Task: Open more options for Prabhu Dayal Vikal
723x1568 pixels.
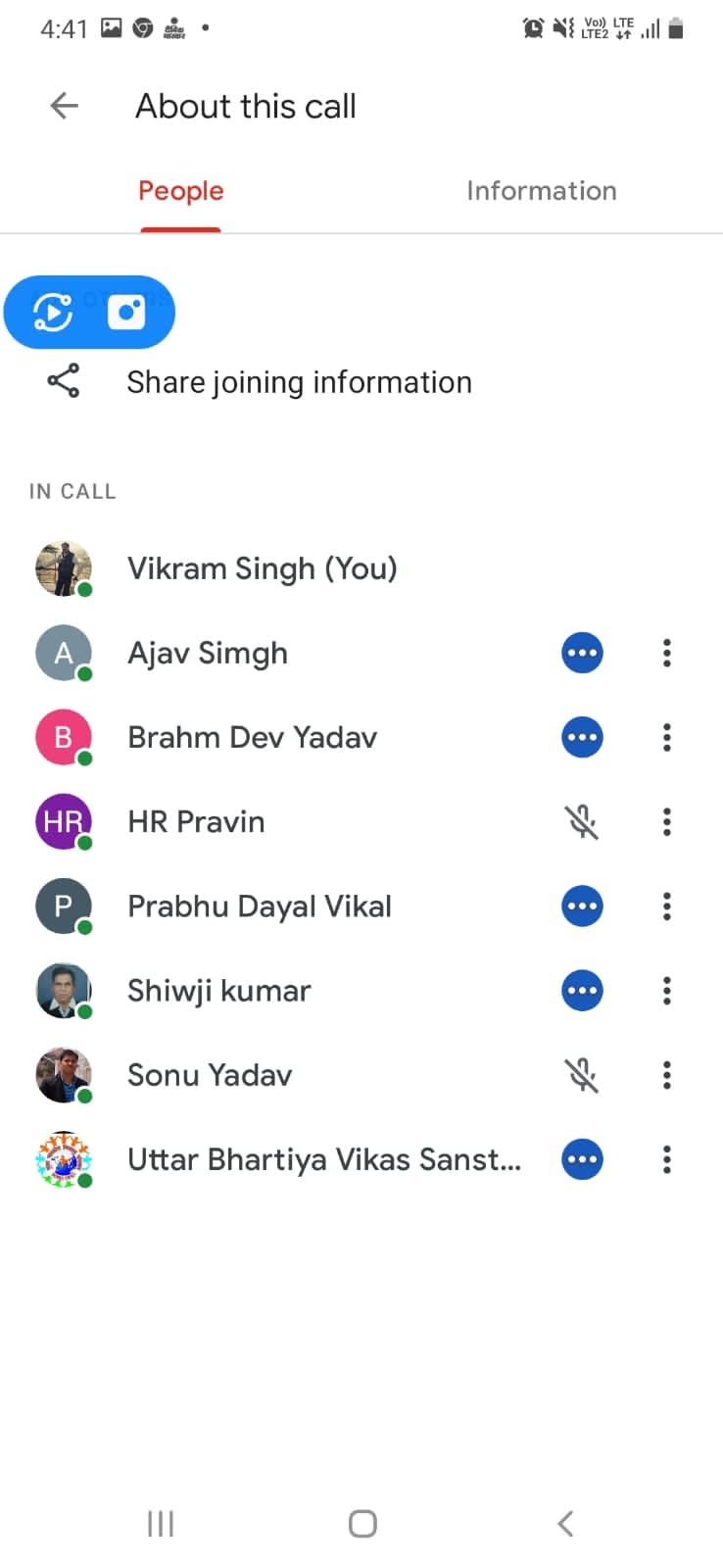Action: 667,906
